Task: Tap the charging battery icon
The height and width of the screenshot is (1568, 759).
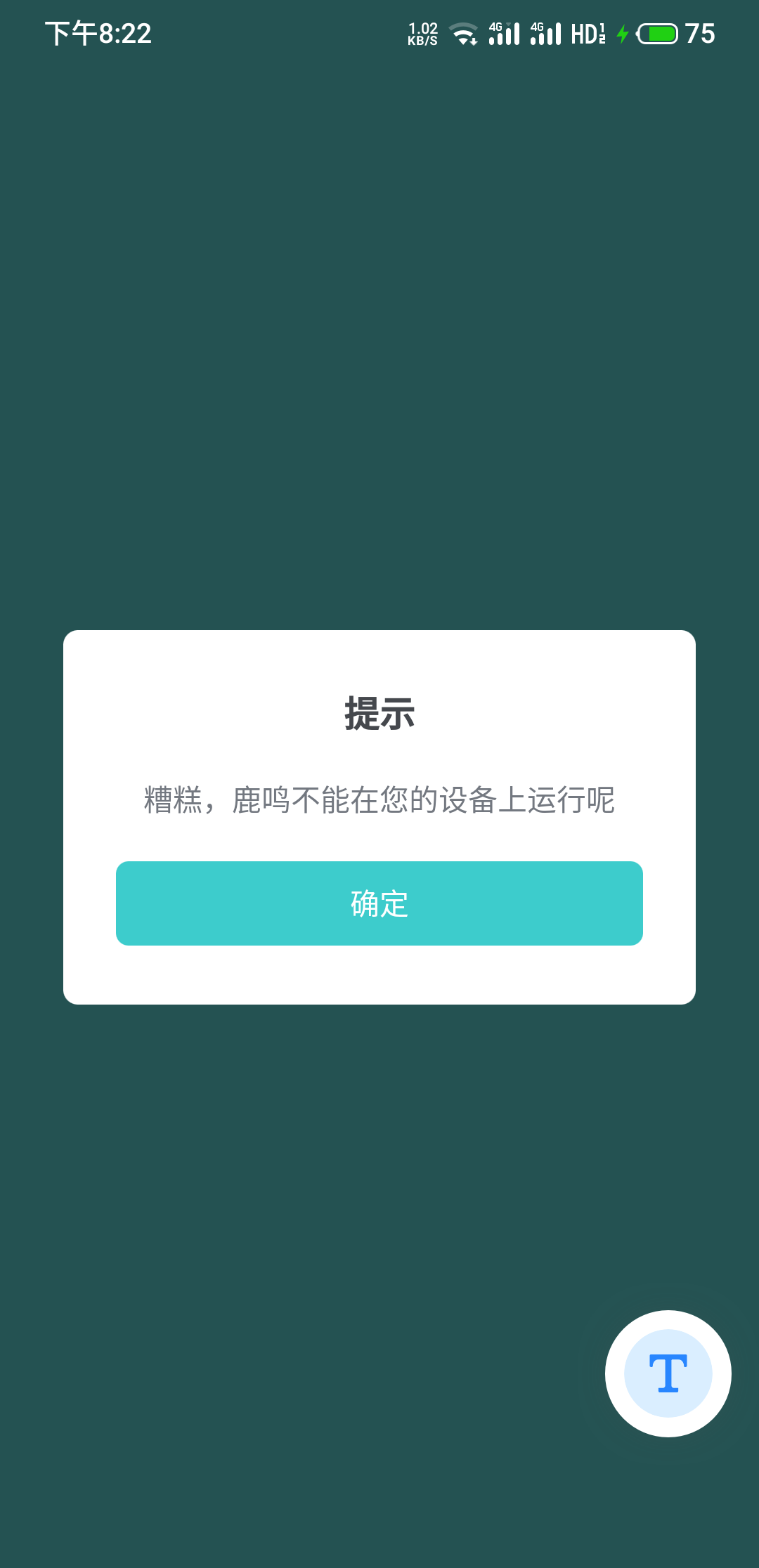Action: [x=656, y=32]
